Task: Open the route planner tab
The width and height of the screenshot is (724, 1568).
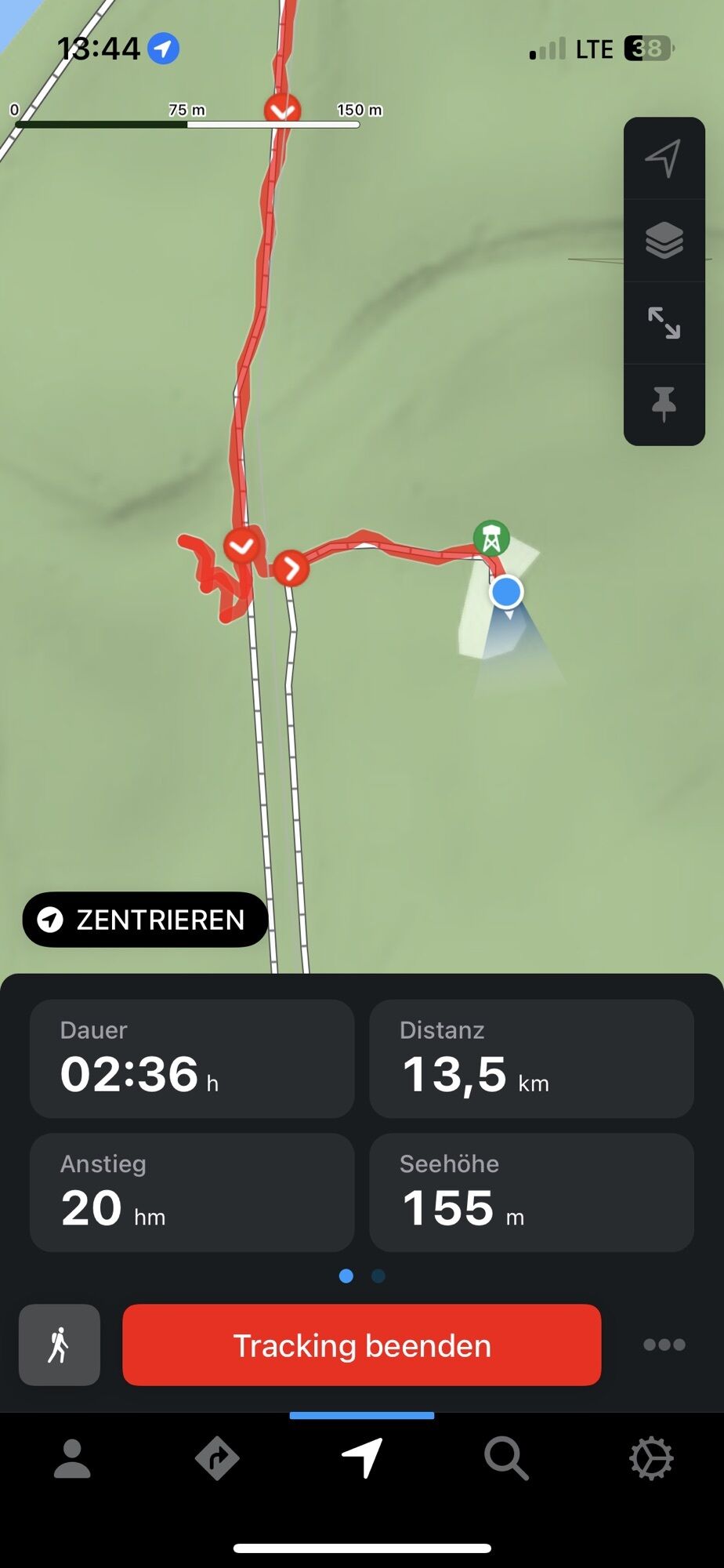Action: click(x=217, y=1459)
